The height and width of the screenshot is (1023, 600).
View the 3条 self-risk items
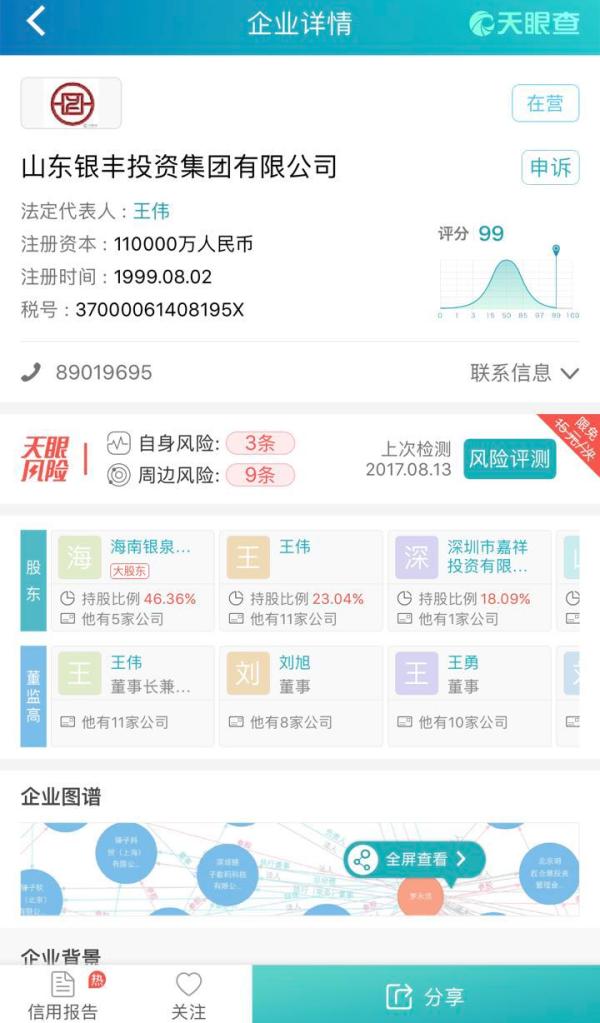click(259, 443)
